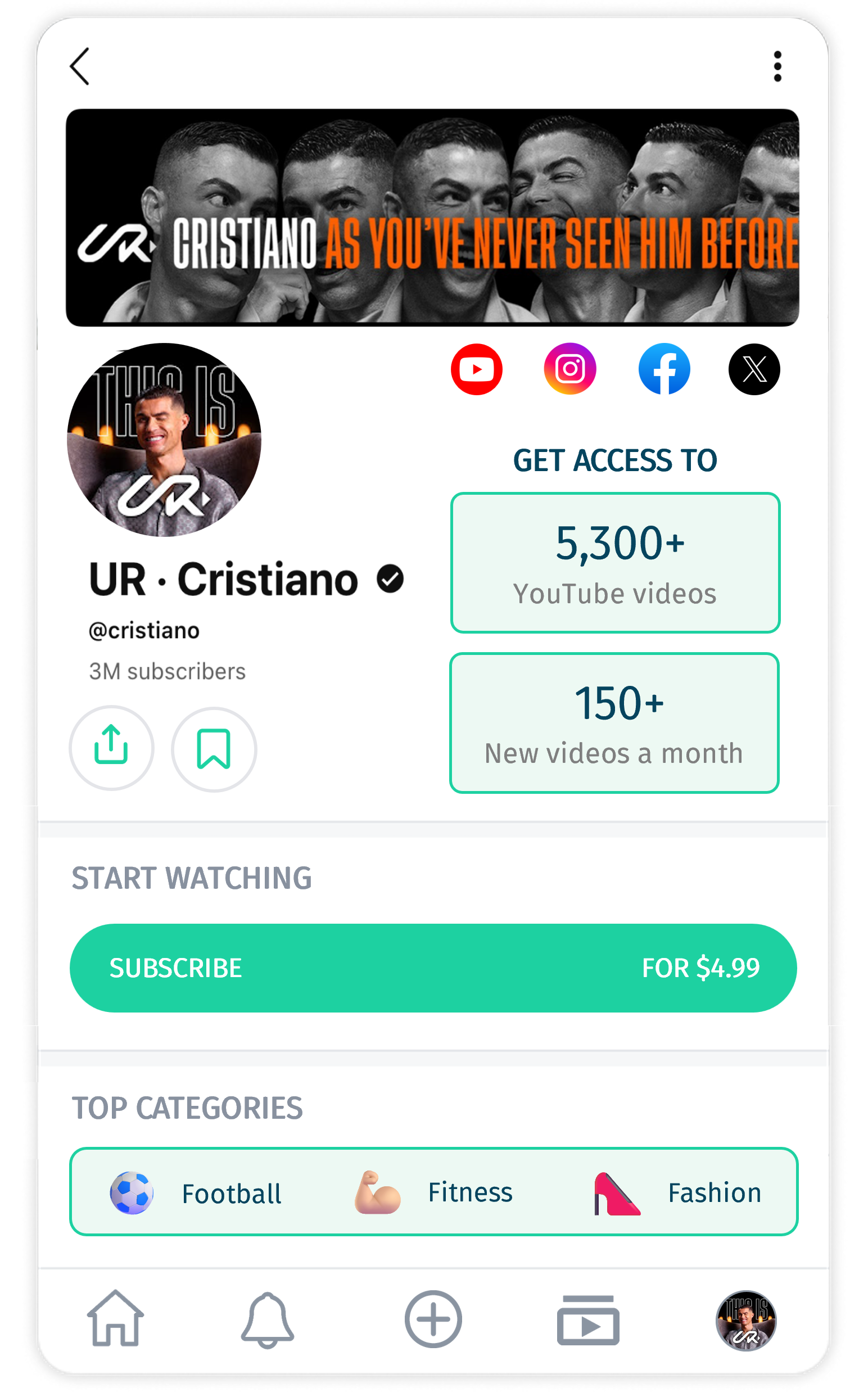Open the Instagram profile link

click(569, 369)
